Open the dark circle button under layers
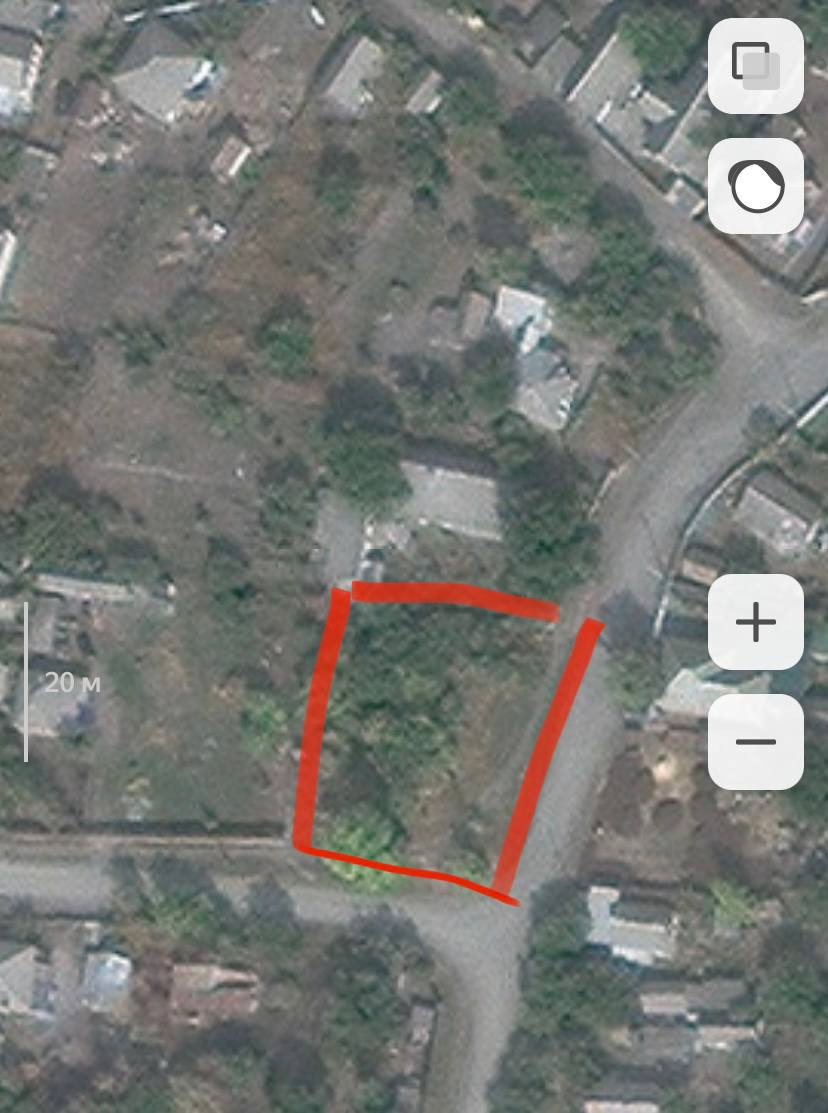Viewport: 828px width, 1113px height. click(755, 186)
